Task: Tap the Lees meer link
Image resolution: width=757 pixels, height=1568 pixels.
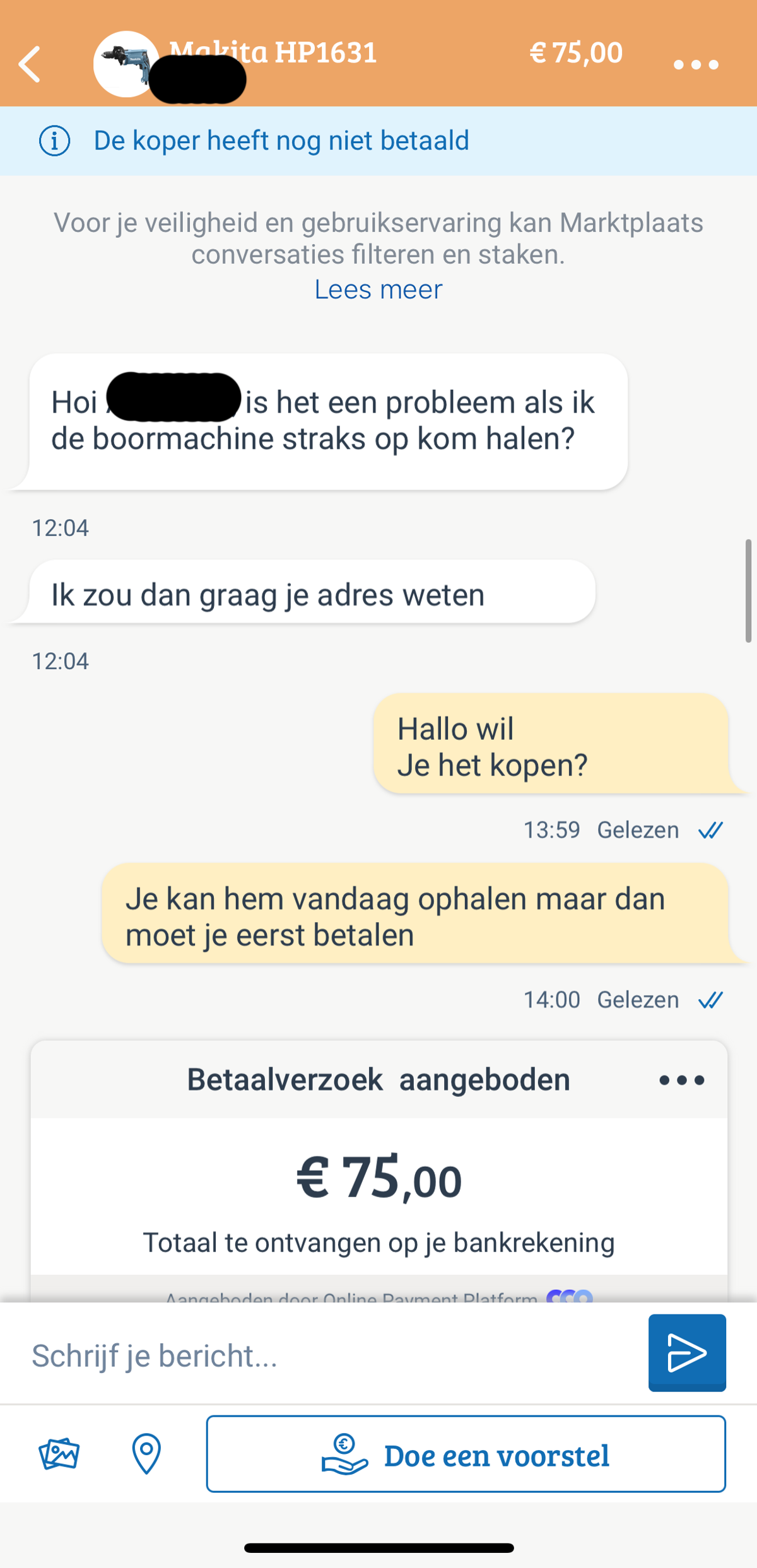Action: point(378,290)
